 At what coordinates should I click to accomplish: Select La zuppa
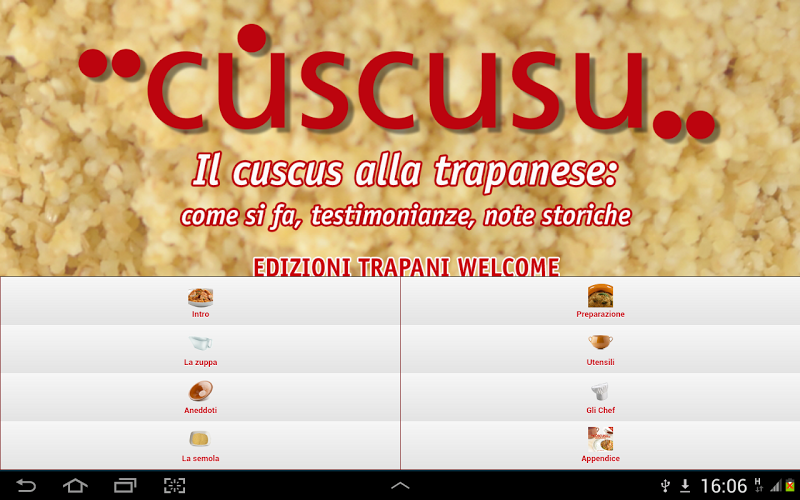tap(200, 349)
